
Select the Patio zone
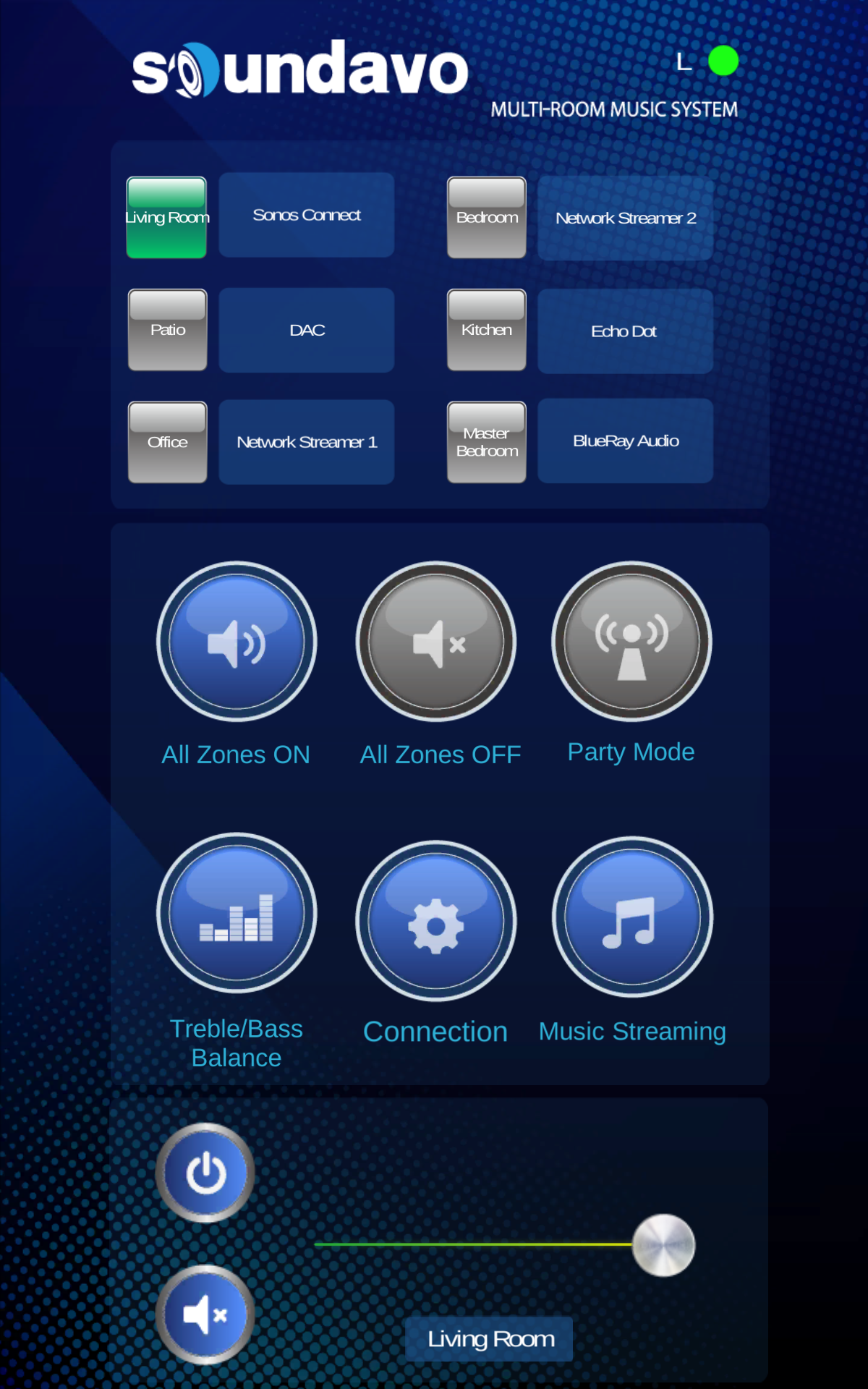click(167, 330)
